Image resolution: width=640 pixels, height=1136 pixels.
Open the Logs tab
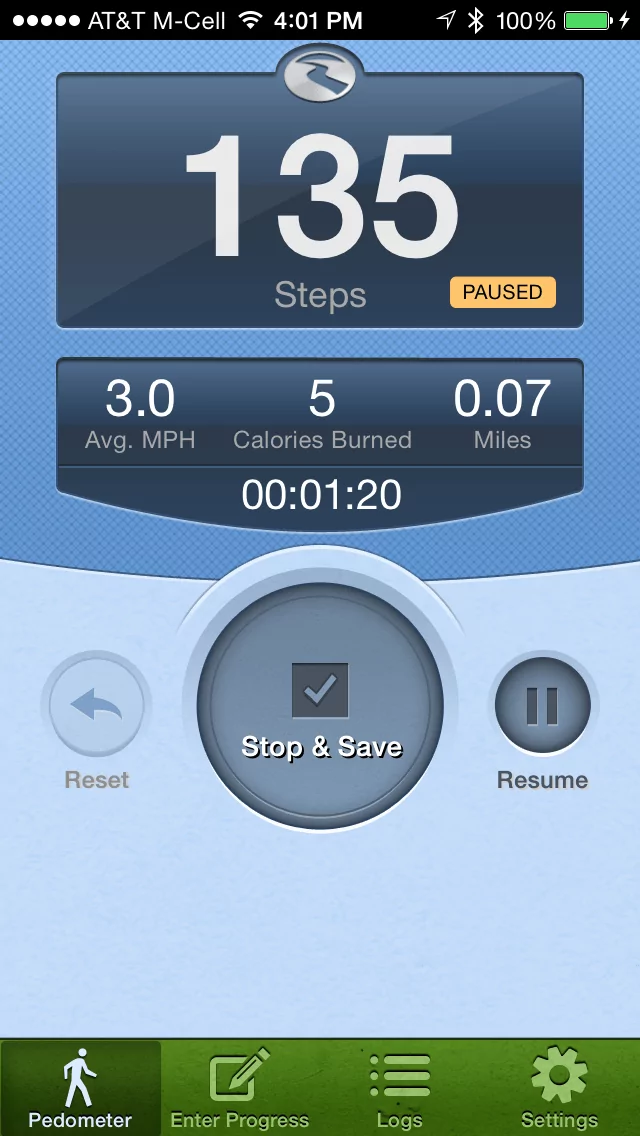coord(400,1087)
